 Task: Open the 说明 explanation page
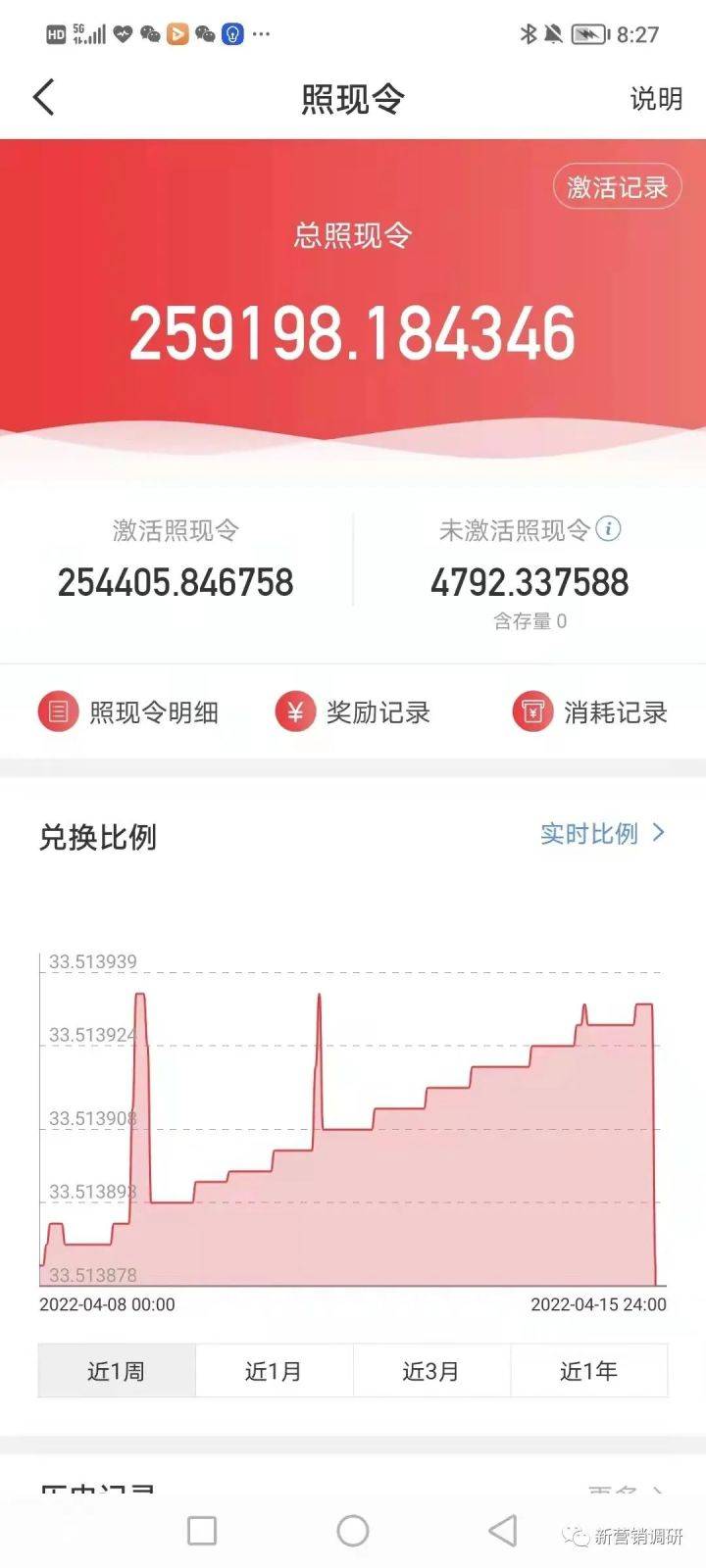[x=656, y=99]
